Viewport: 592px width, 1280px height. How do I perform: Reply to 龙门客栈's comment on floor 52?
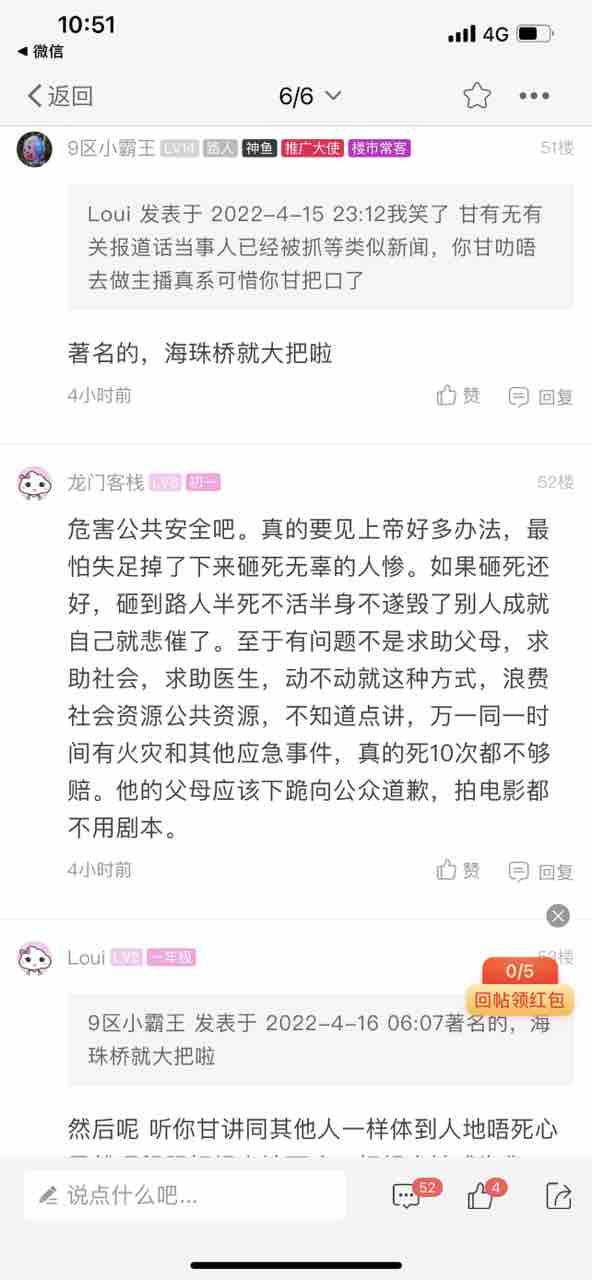541,872
